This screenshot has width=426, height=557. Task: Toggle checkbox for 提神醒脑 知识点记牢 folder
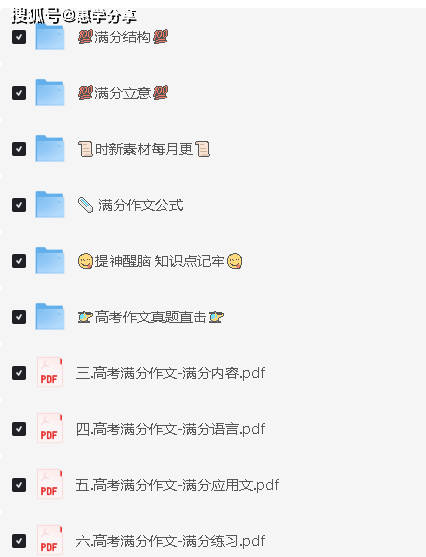click(19, 261)
